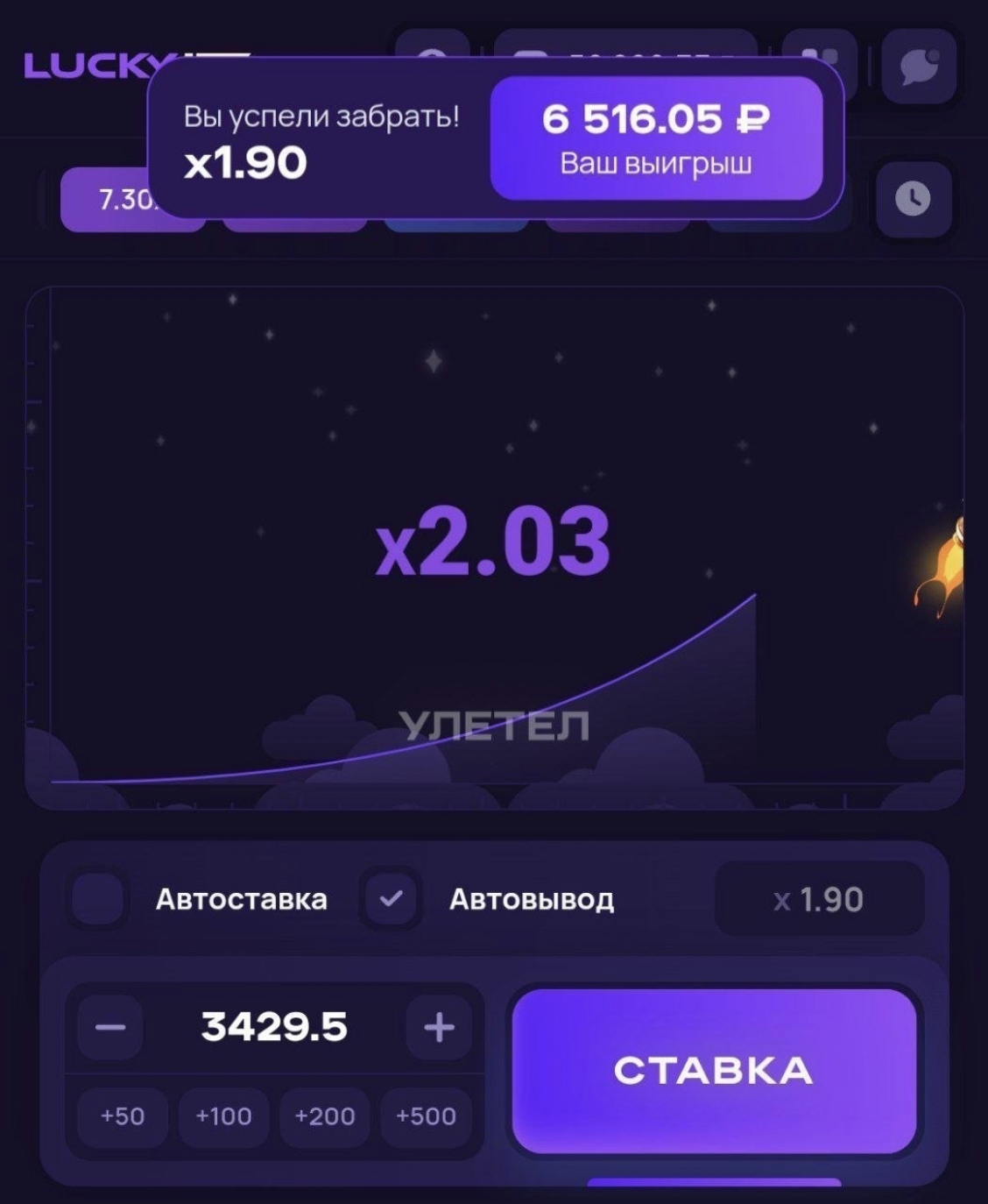Add +200 to the bet
This screenshot has height=1204, width=988.
[324, 1116]
